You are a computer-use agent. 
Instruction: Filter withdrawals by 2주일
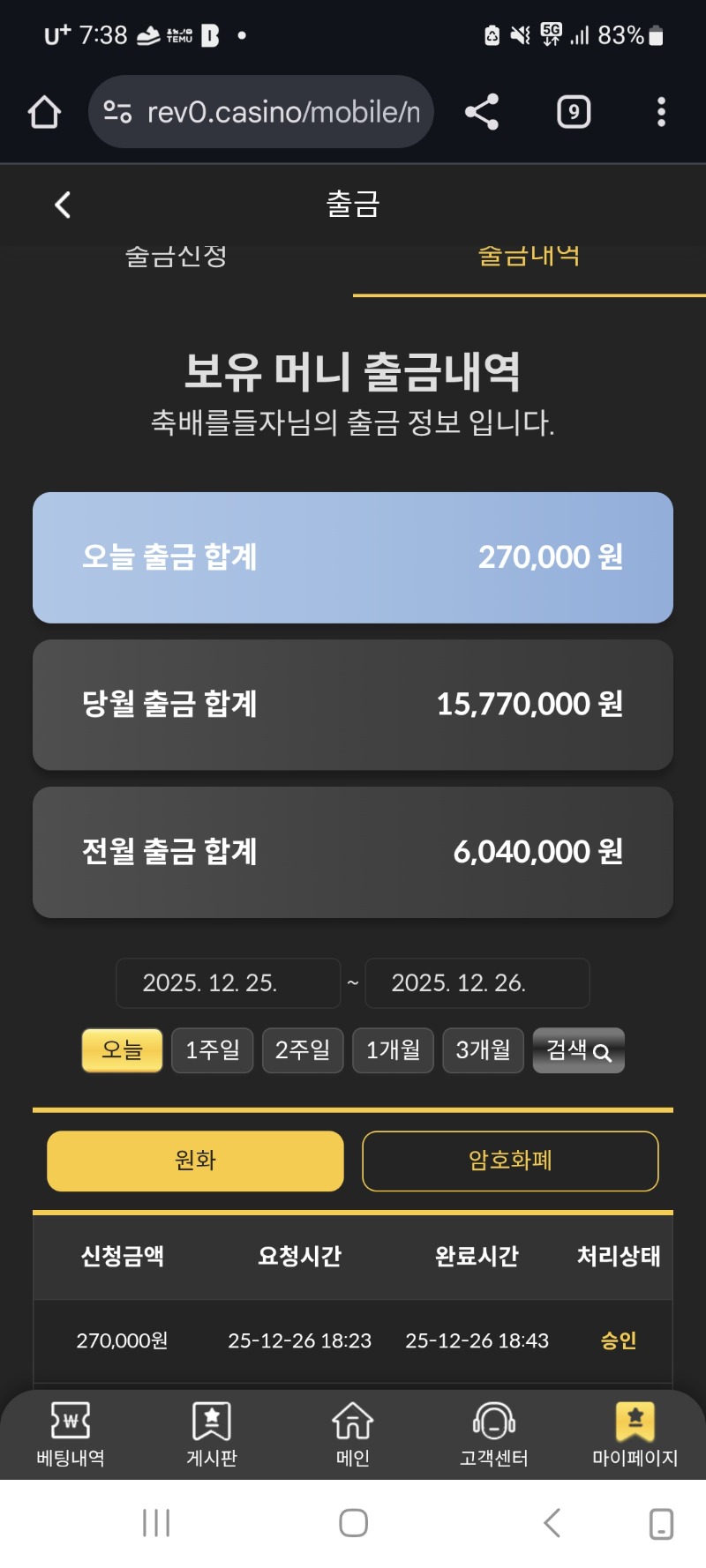(x=303, y=1050)
